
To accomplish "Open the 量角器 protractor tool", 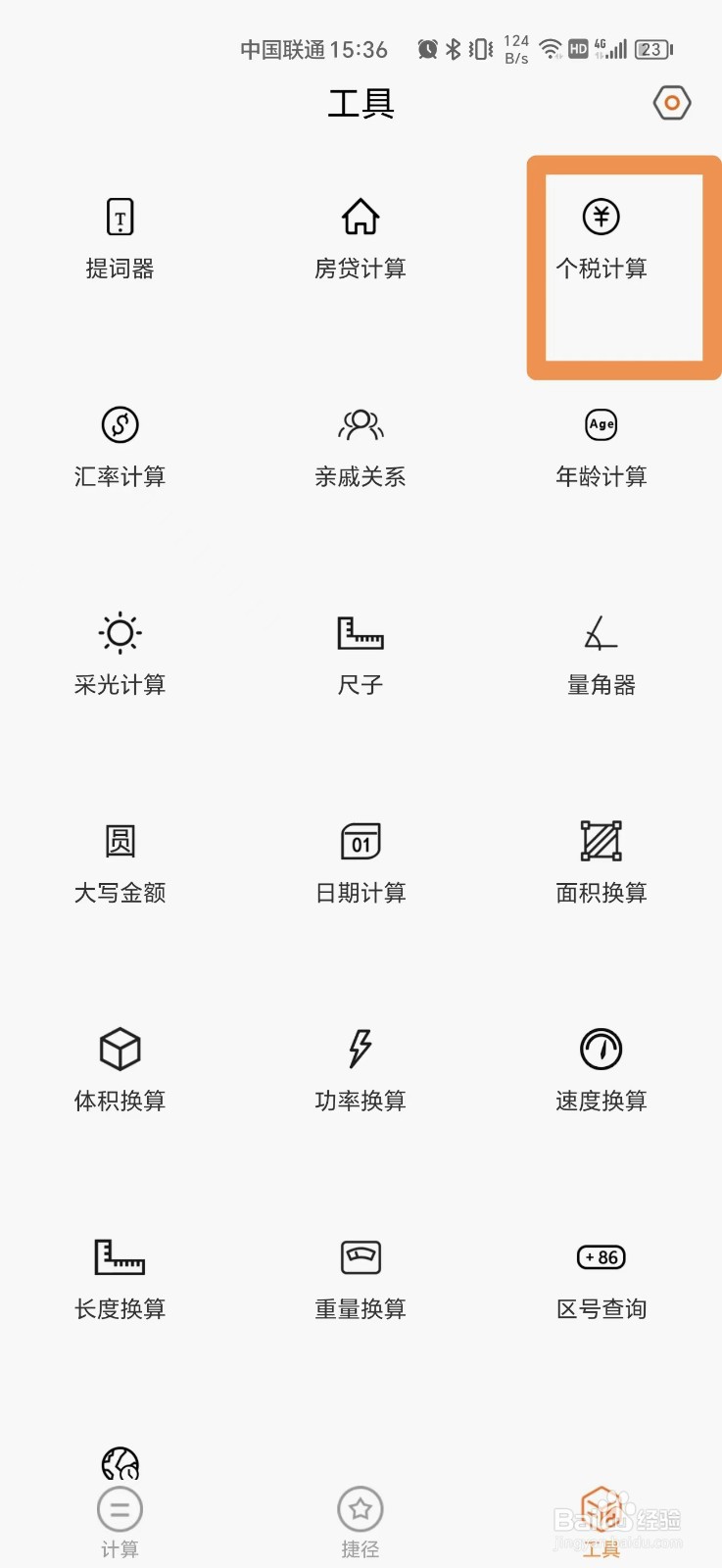I will (x=602, y=653).
